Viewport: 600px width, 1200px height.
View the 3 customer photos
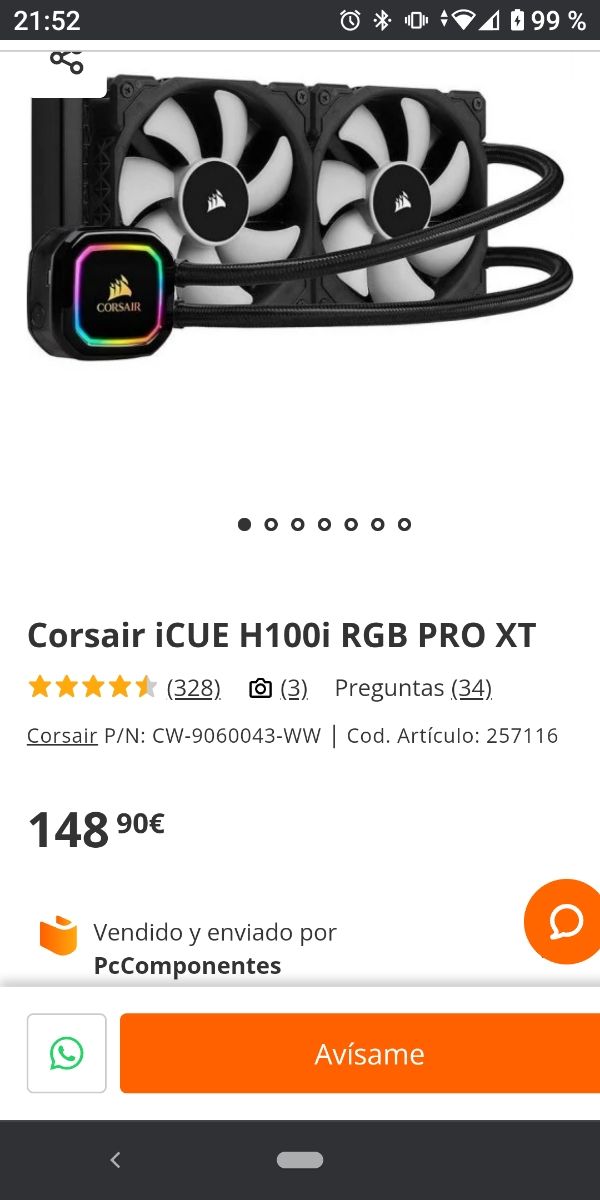279,688
